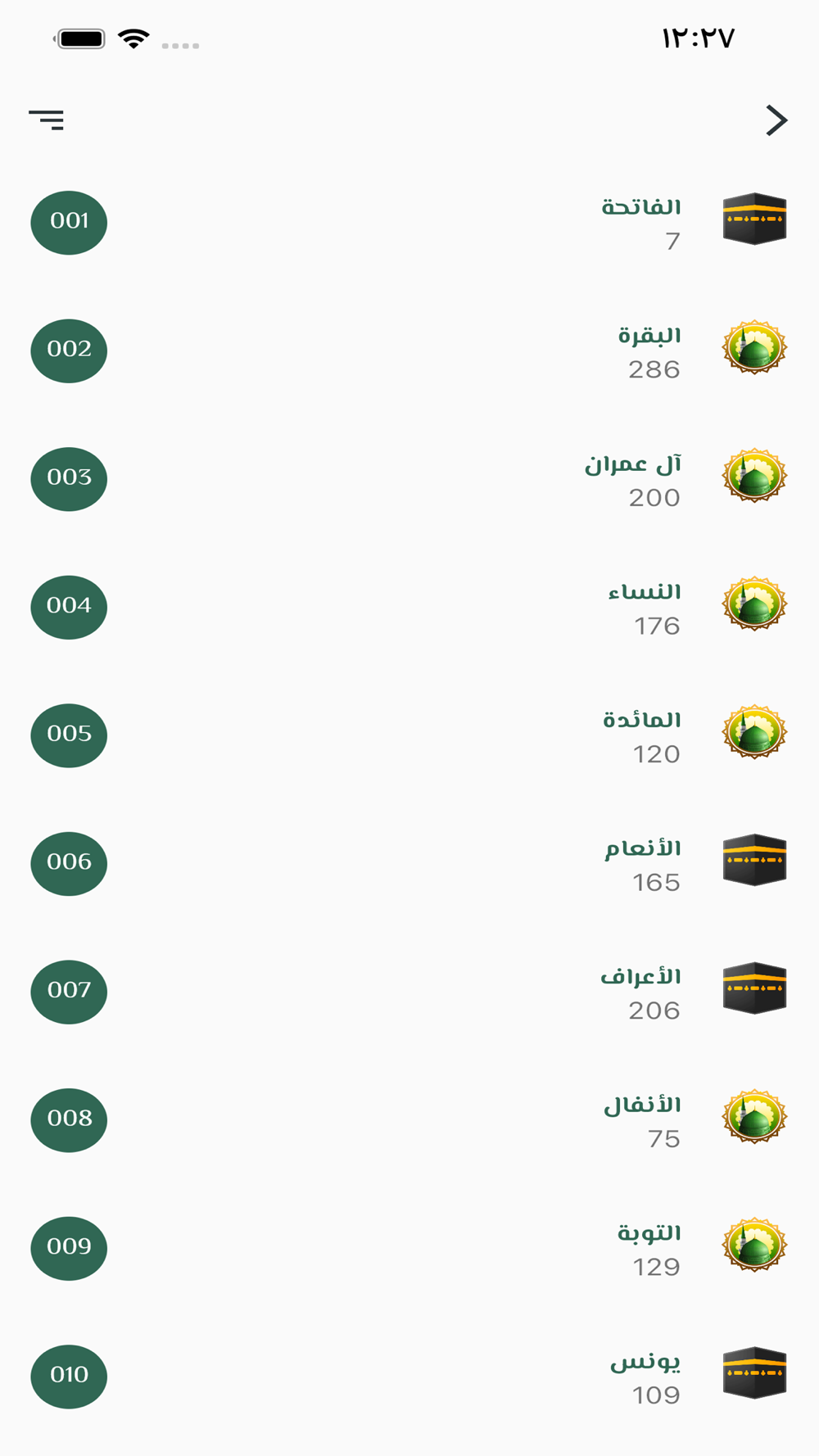Open the sort/filter menu icon
Viewport: 819px width, 1456px height.
(x=47, y=120)
